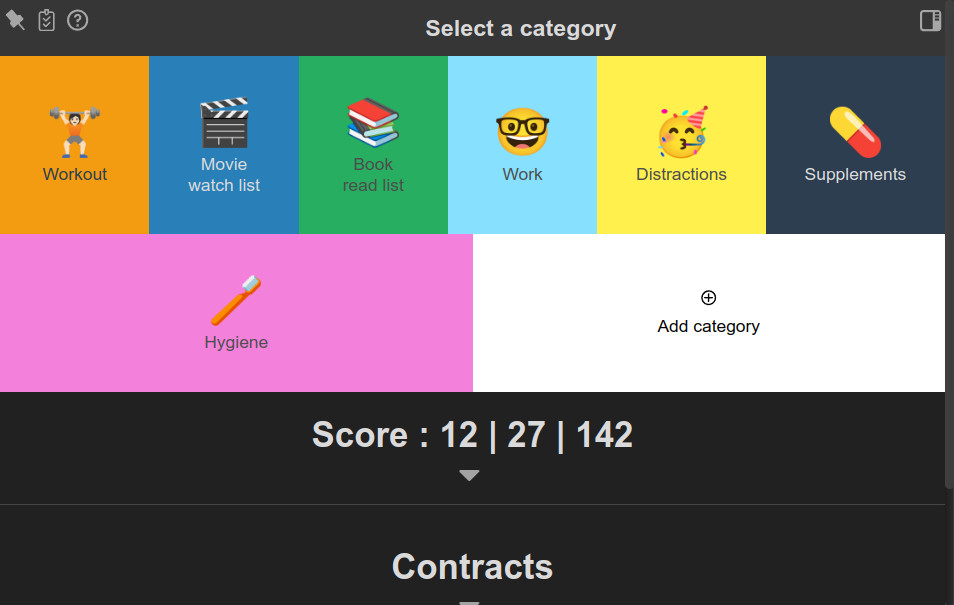Open the help question mark
This screenshot has width=954, height=605.
pyautogui.click(x=78, y=20)
